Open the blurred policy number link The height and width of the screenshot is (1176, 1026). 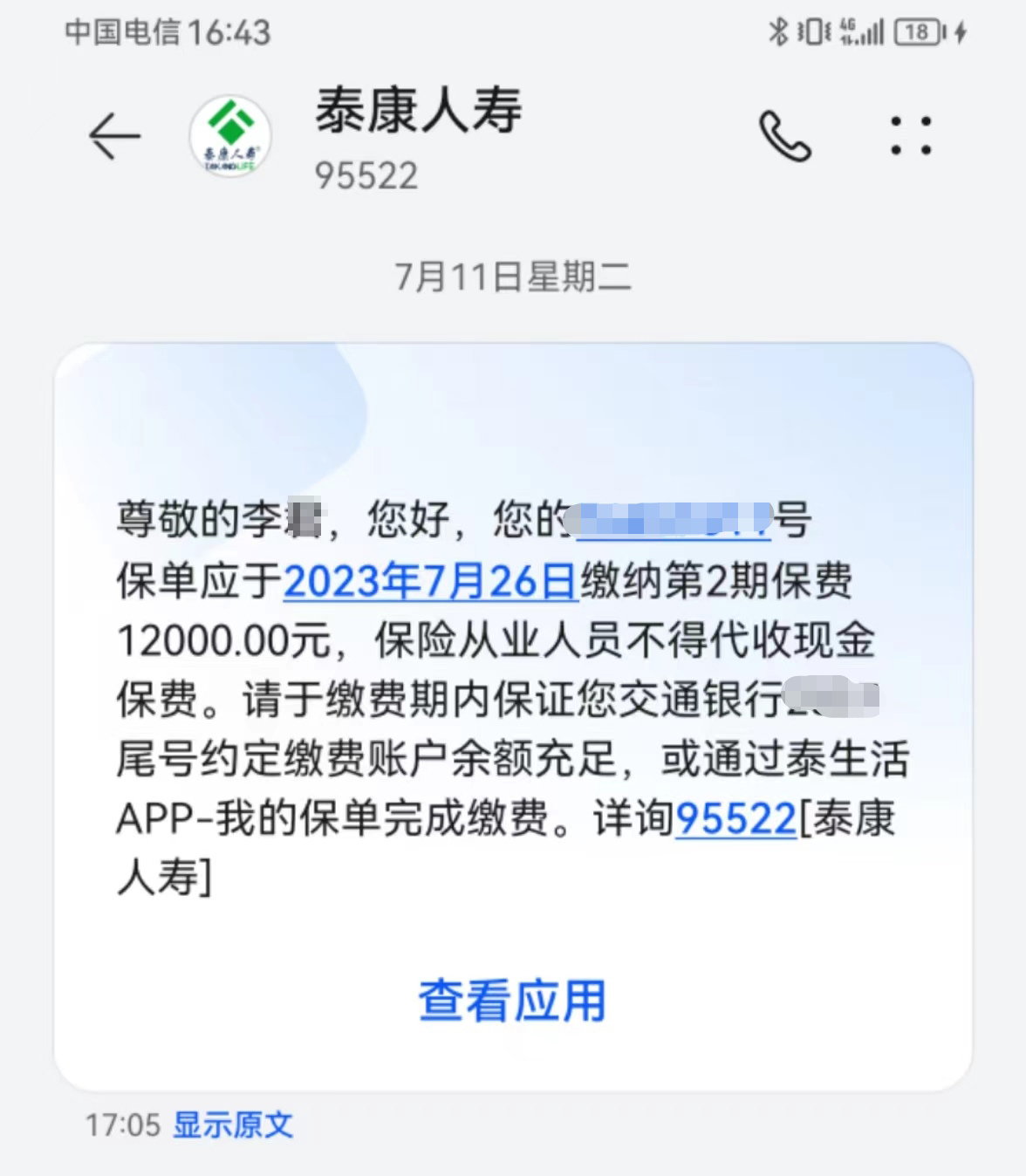pos(670,521)
